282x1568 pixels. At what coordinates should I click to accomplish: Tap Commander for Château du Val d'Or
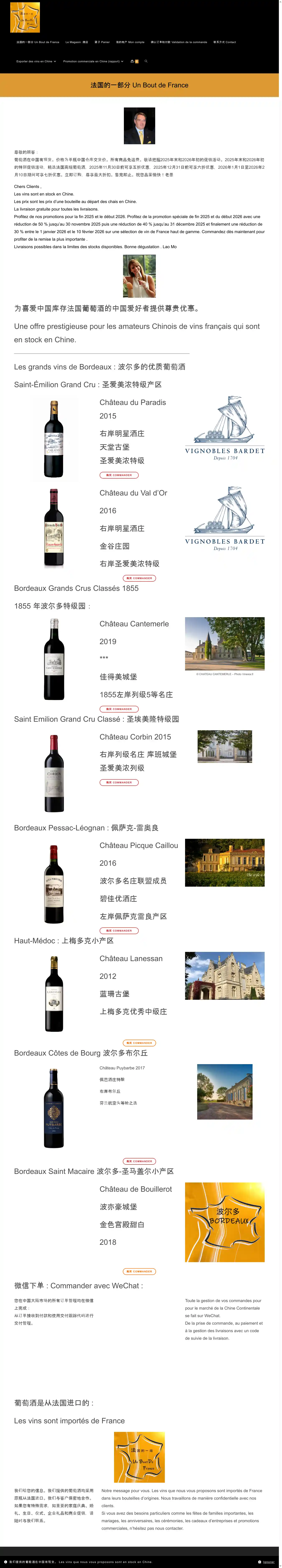coord(139,578)
